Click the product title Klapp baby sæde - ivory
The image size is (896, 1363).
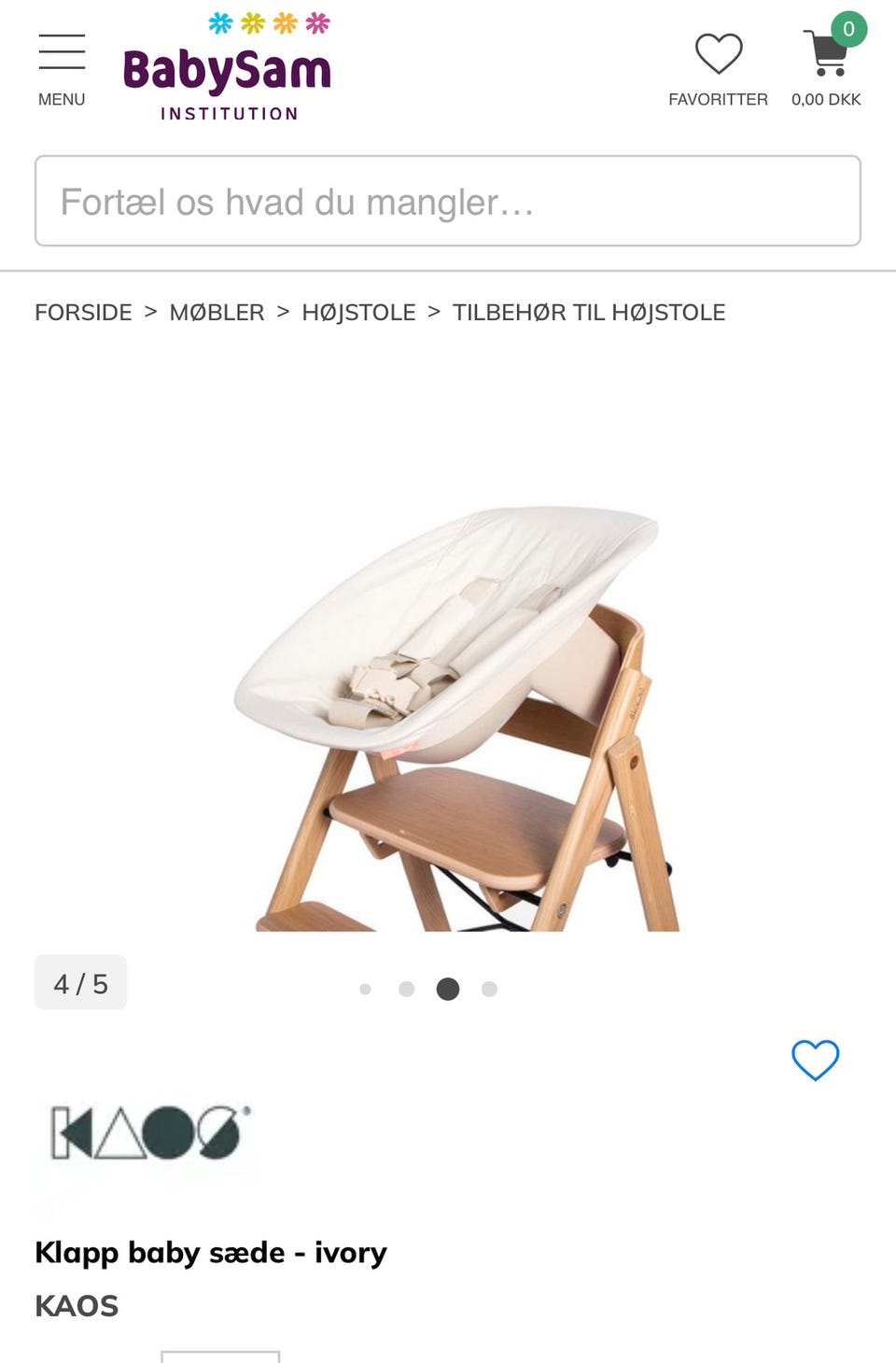(x=211, y=1252)
